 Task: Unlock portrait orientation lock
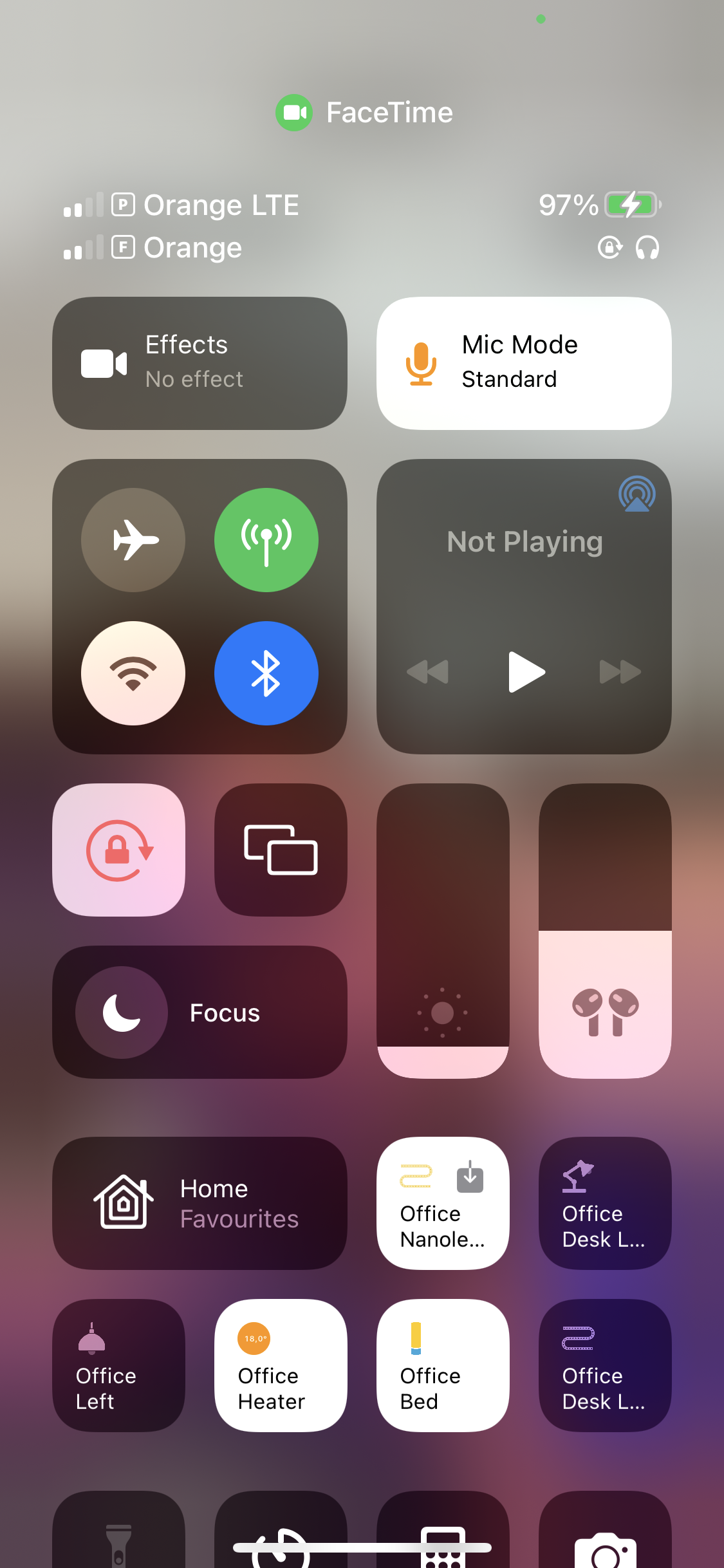[x=119, y=850]
